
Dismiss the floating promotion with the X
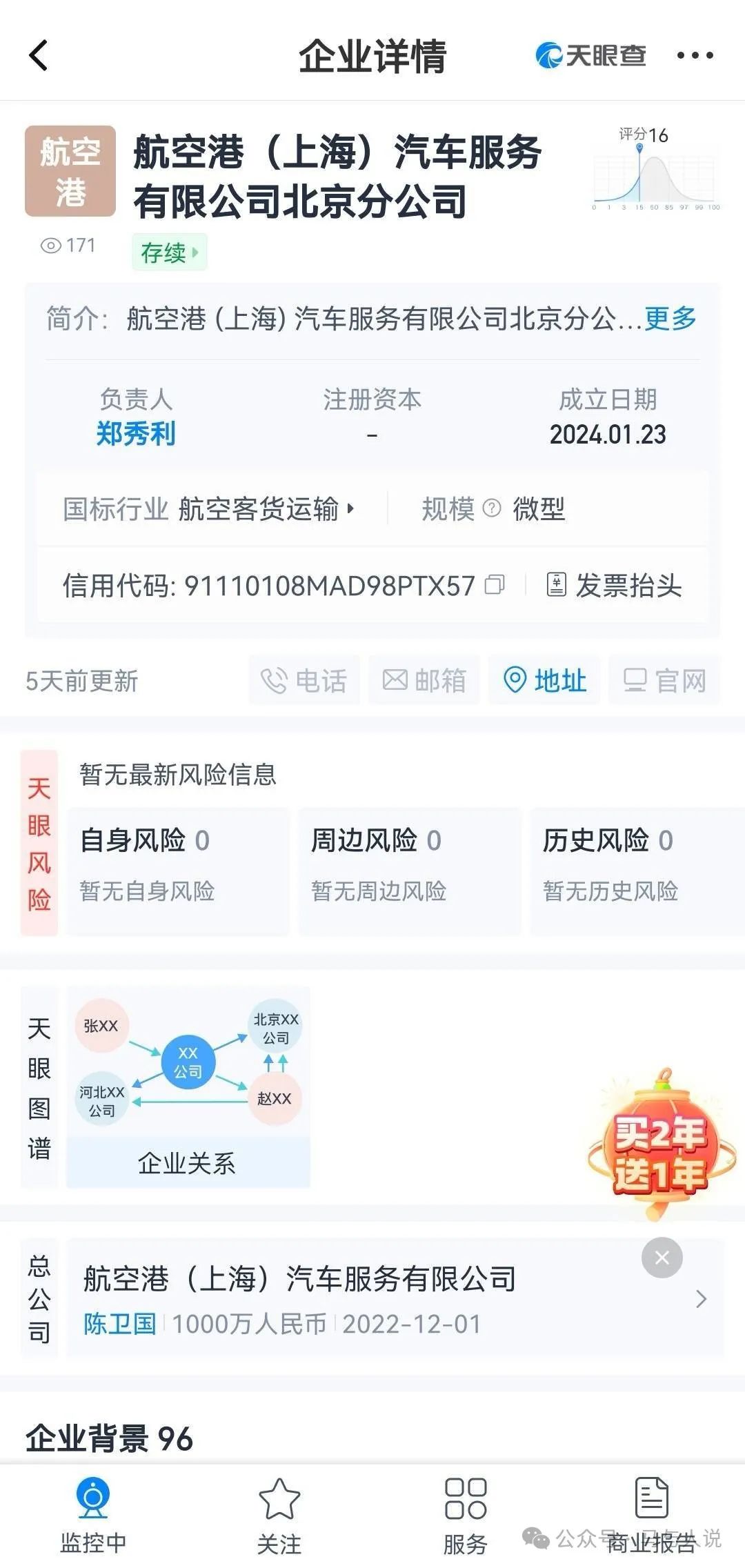pos(662,1258)
